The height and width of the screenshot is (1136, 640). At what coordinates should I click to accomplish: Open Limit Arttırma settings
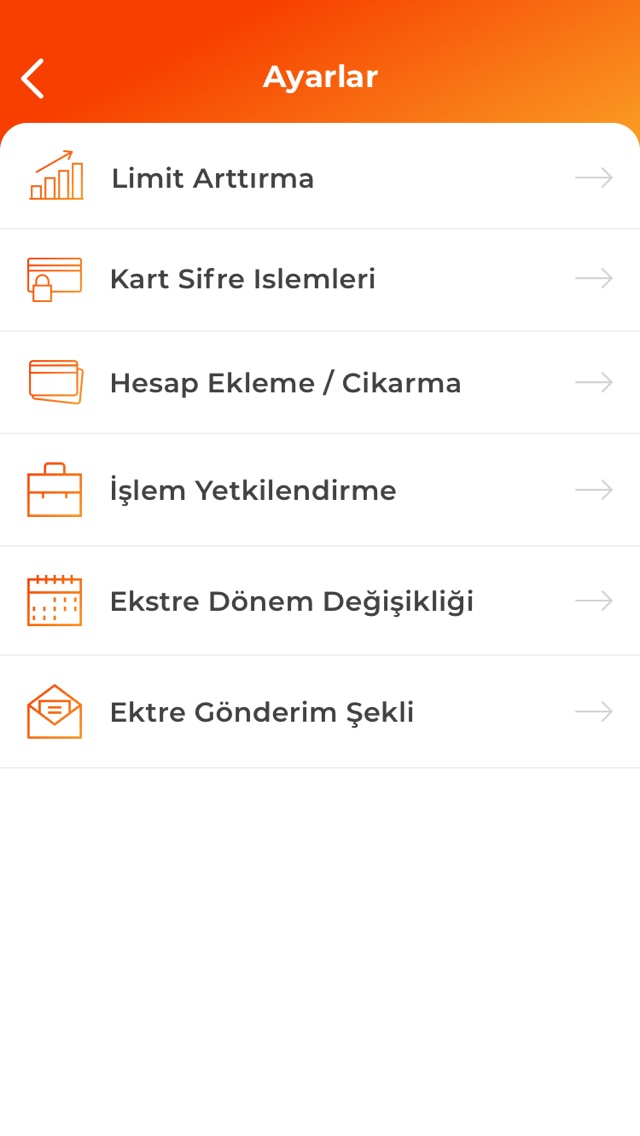213,179
